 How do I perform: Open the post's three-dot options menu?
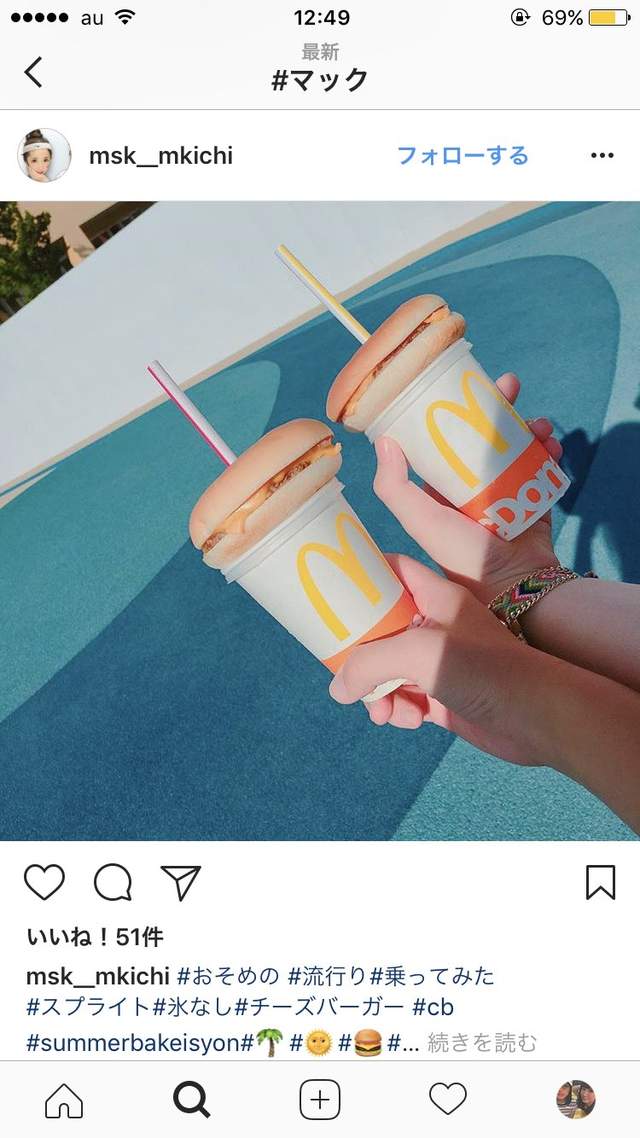(602, 156)
